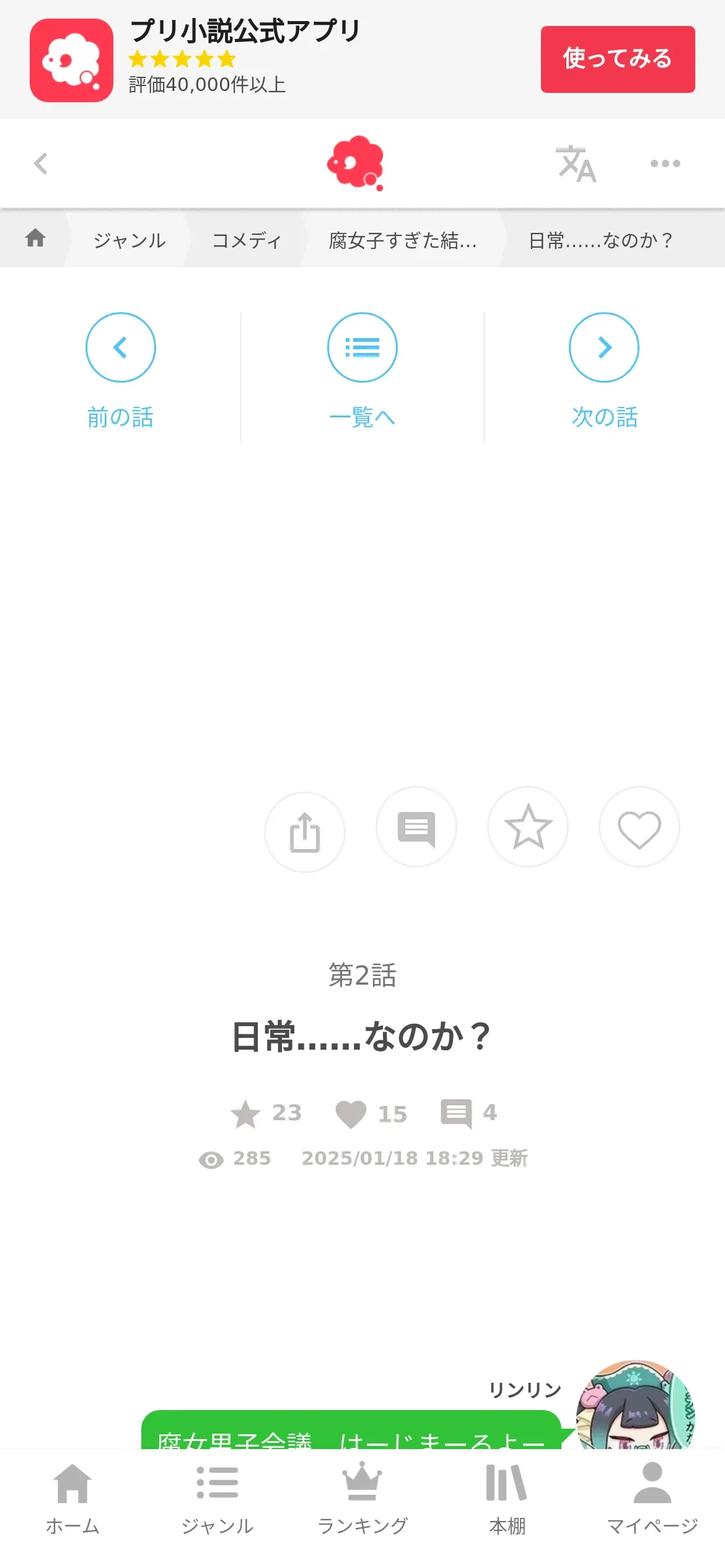725x1568 pixels.
Task: Go back with the header arrow
Action: pyautogui.click(x=41, y=163)
